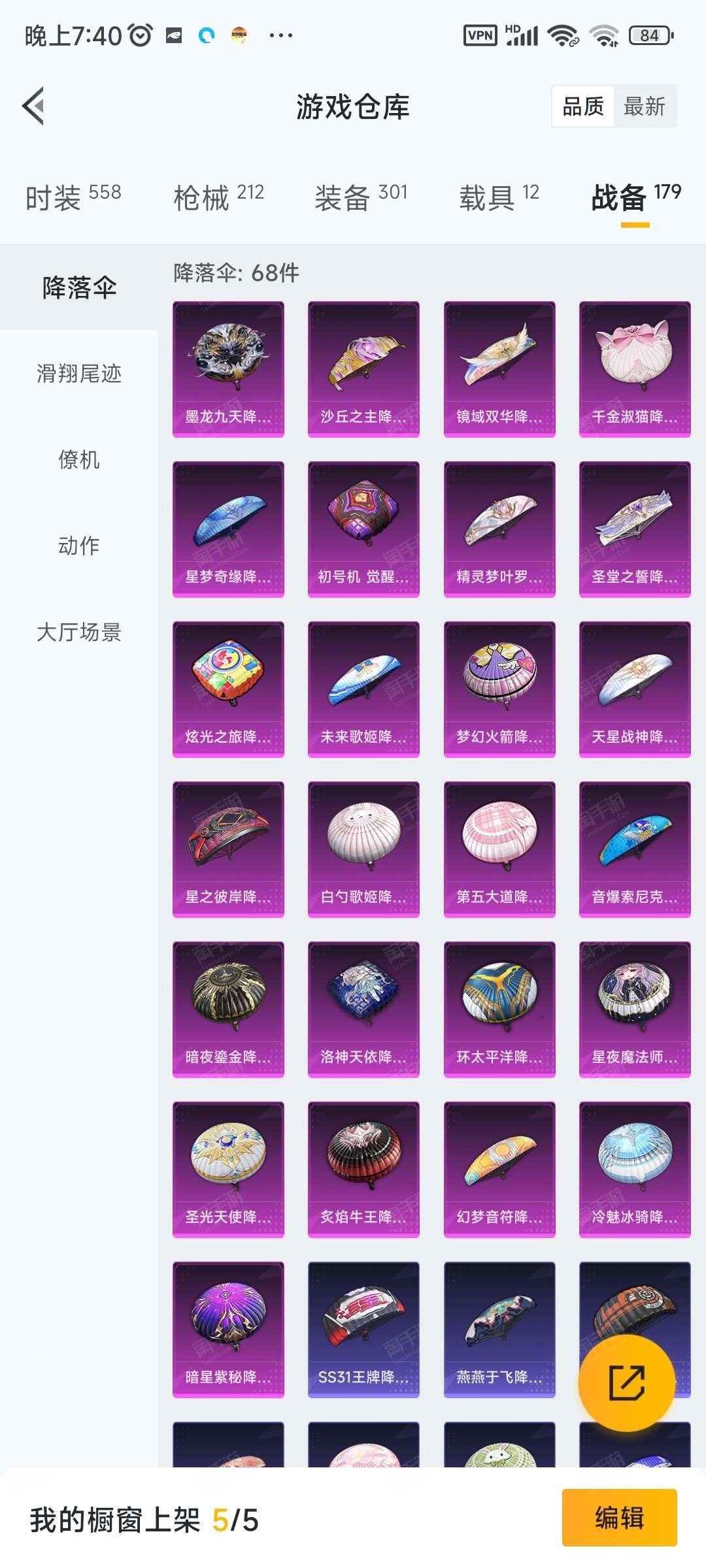706x1568 pixels.
Task: Select the 品质 sort option
Action: pos(583,106)
